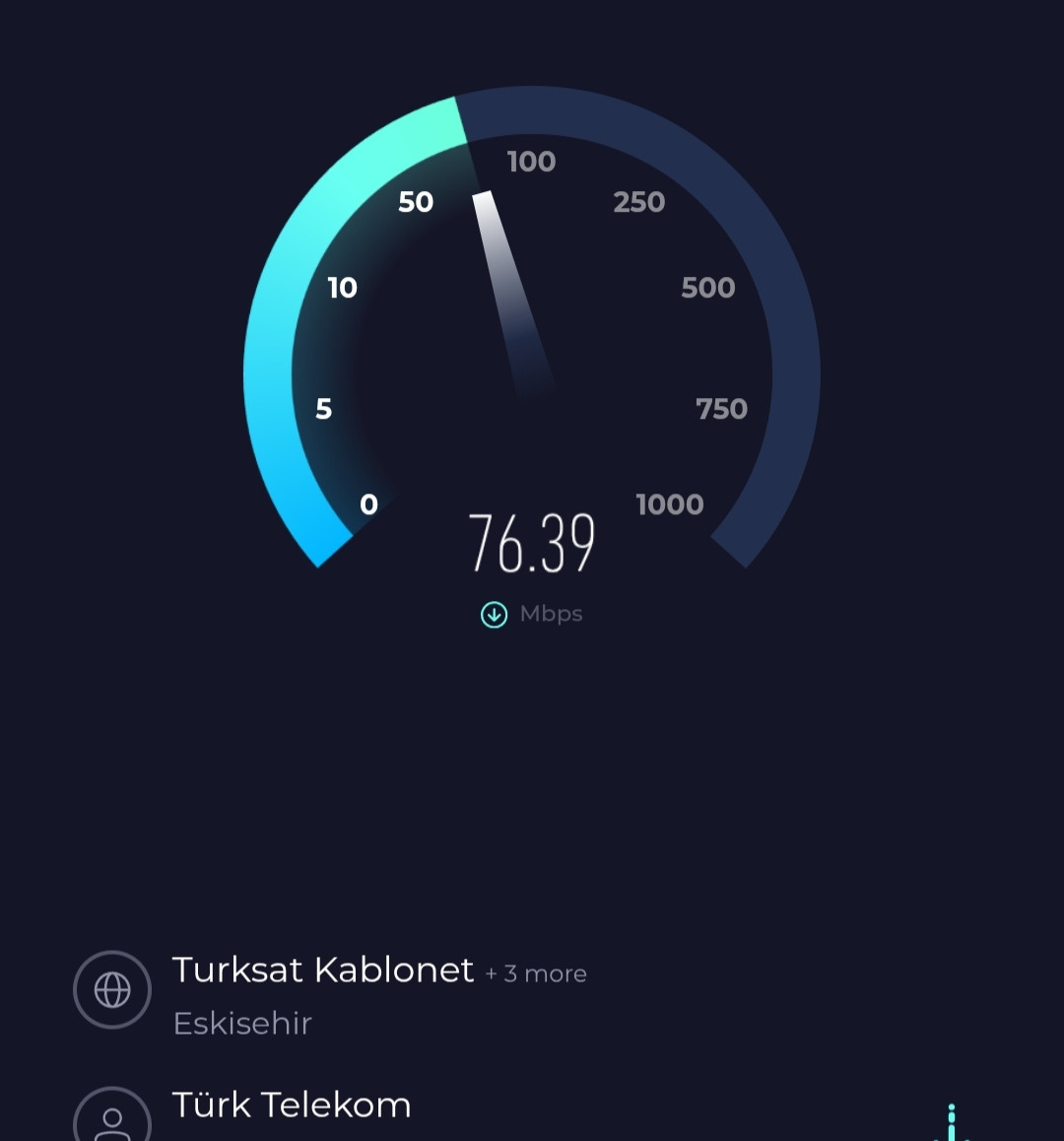
Task: Open the Turksat Kablonet server selection
Action: tap(323, 972)
